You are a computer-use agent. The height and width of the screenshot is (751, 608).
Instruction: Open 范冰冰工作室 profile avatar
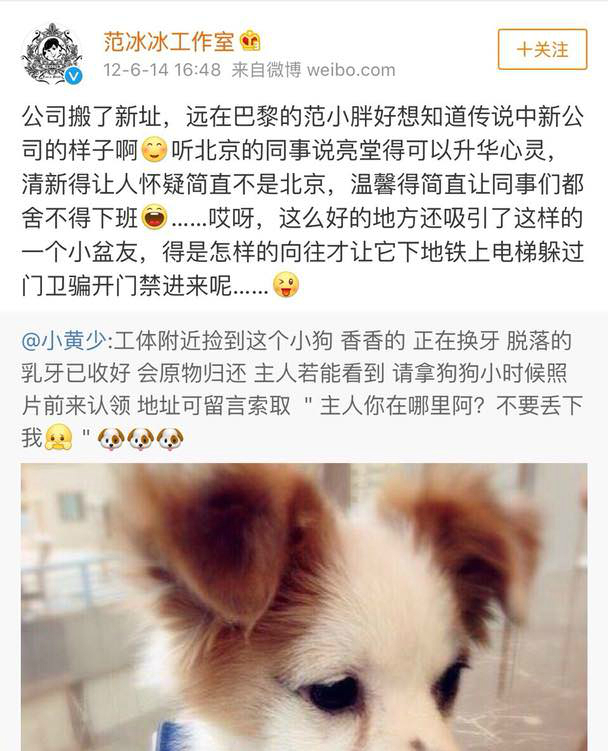[x=51, y=54]
